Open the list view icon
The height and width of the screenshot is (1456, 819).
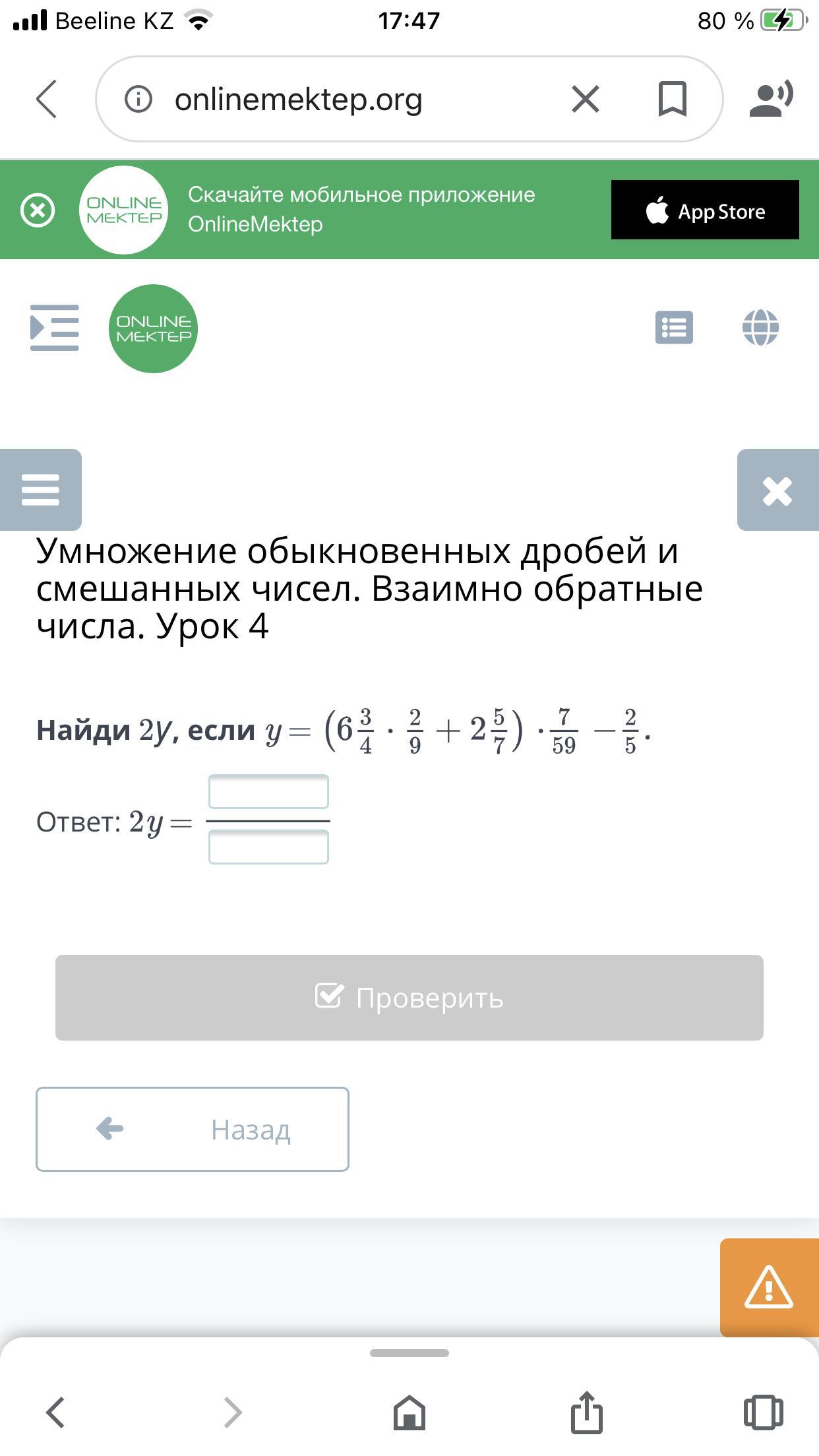[674, 327]
